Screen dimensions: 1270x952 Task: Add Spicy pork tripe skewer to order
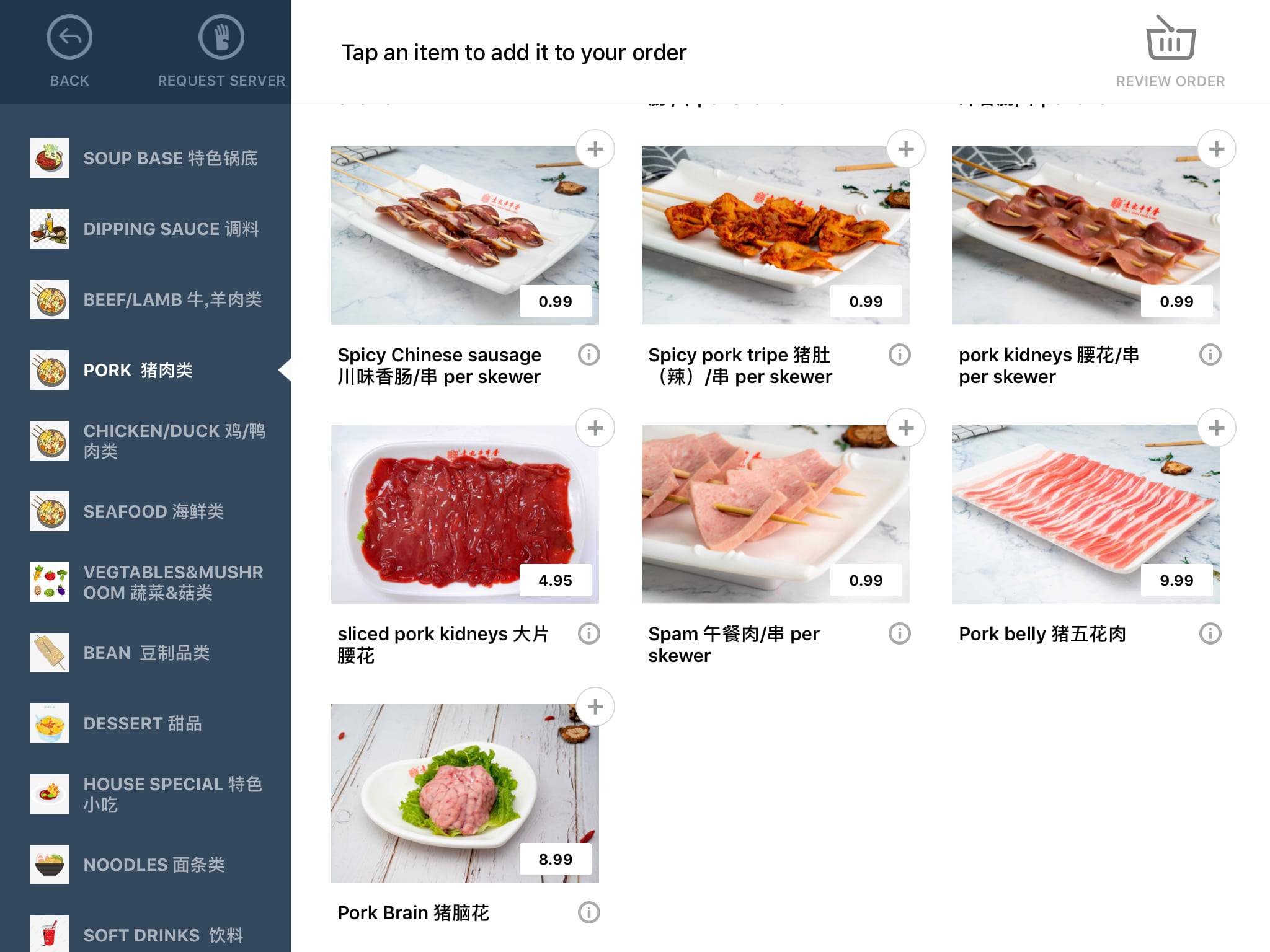click(905, 149)
